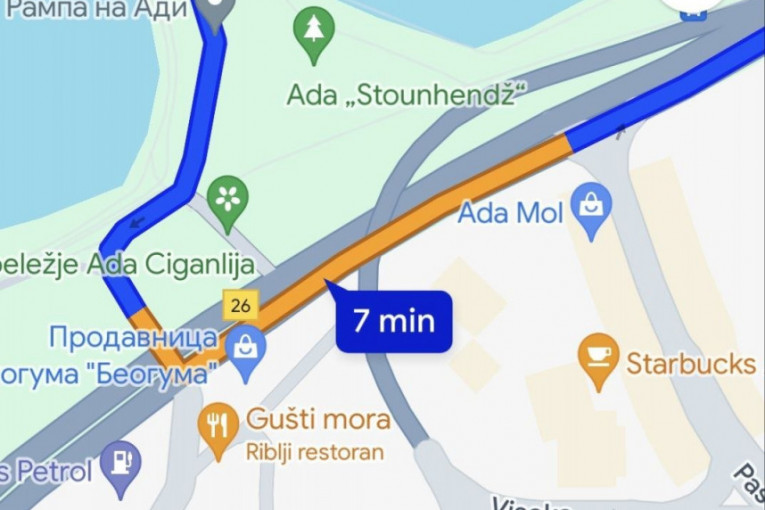Screen dimensions: 765x510
Task: Open the flower pin near Ada Ciganlija
Action: (228, 198)
